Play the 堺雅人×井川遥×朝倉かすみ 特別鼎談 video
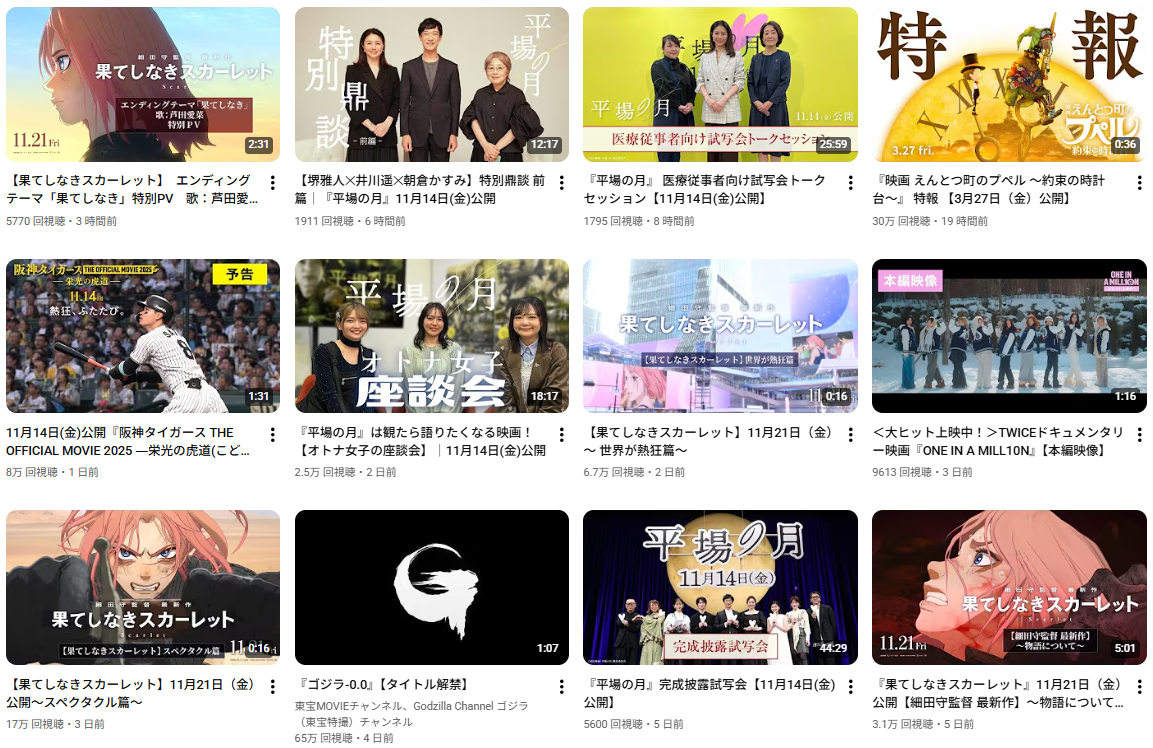Viewport: 1153px width, 748px height. click(x=431, y=85)
